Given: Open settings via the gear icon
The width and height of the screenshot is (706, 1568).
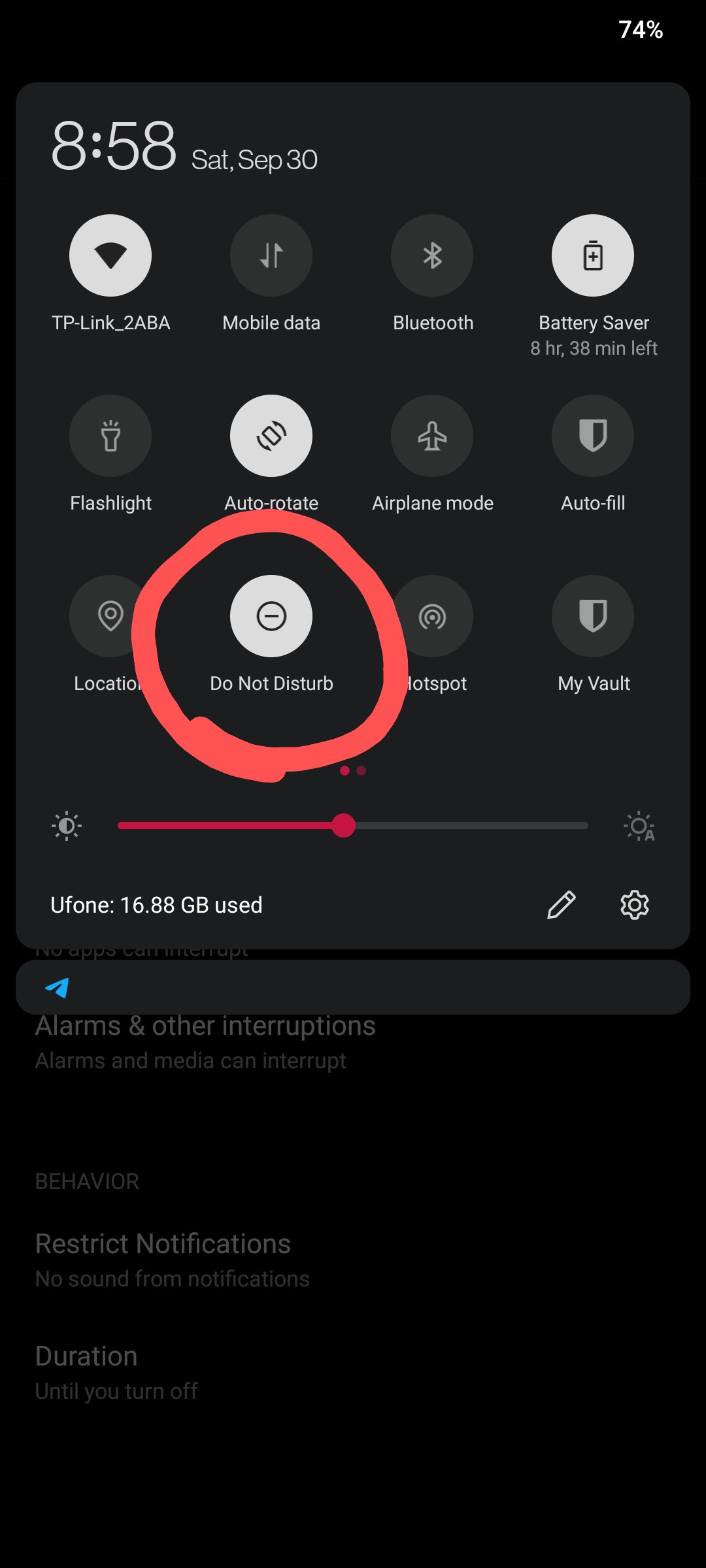Looking at the screenshot, I should coord(634,905).
